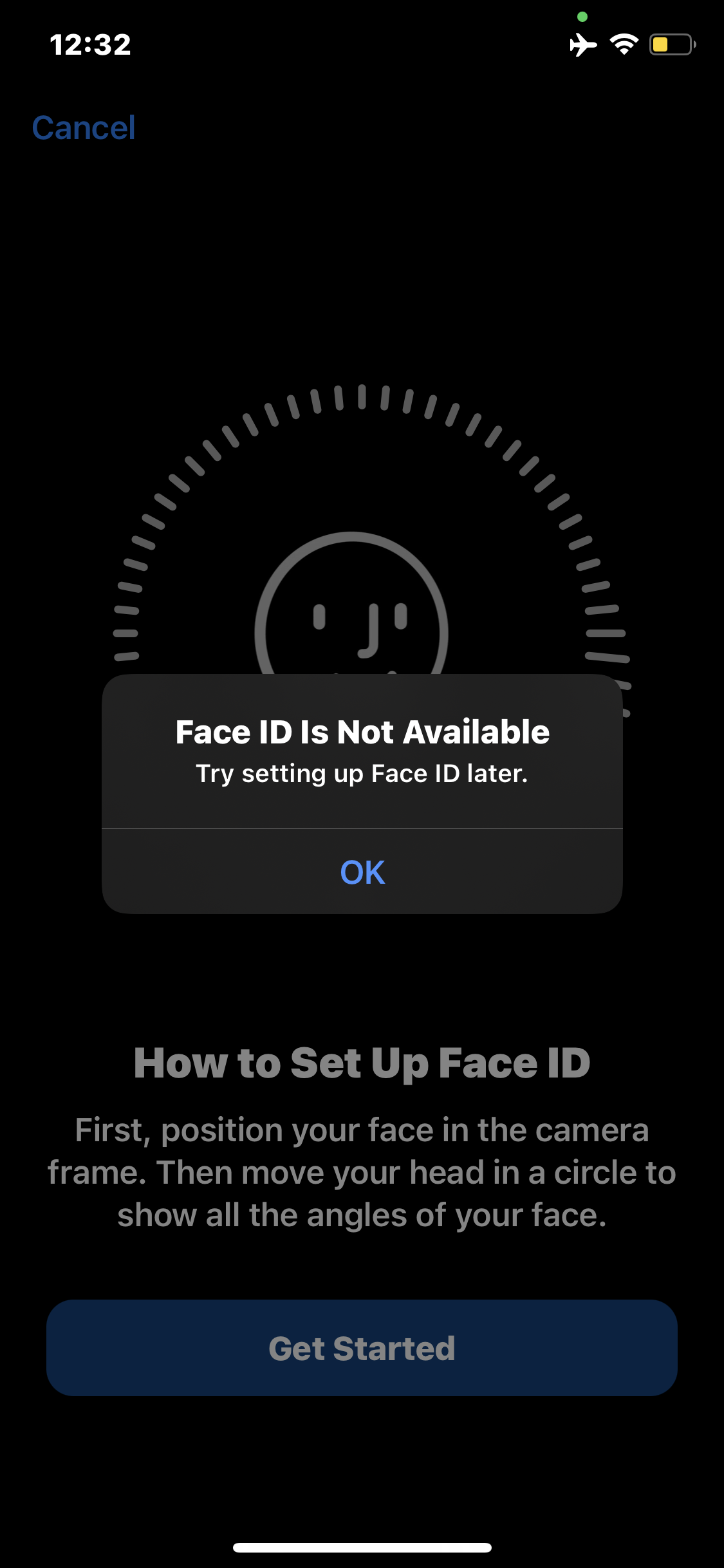Dismiss the alert by tapping OK
The image size is (724, 1568).
click(x=362, y=872)
